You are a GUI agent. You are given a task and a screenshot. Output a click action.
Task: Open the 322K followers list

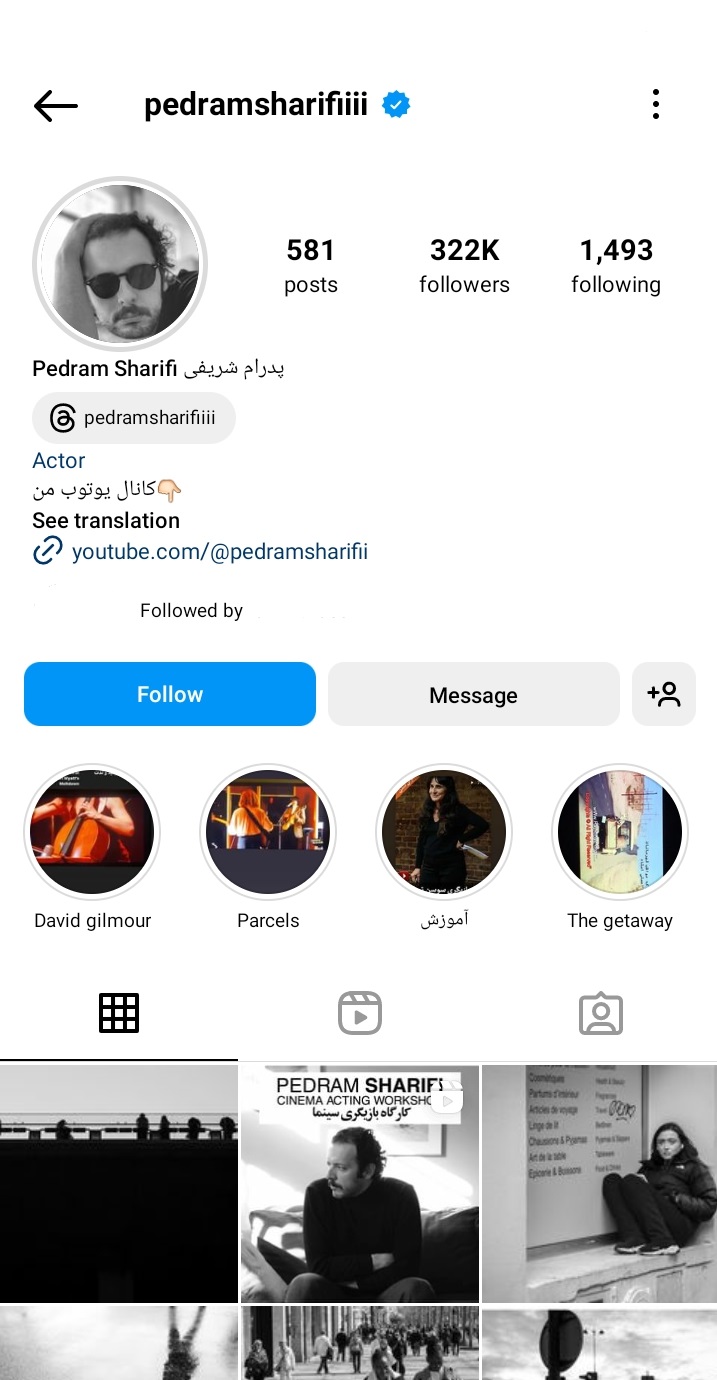[464, 265]
